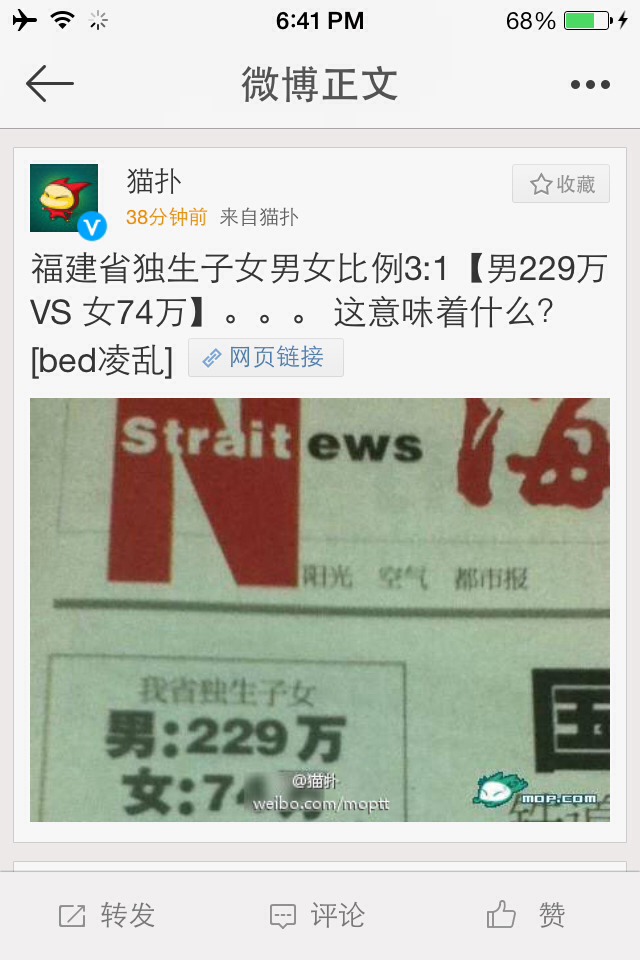Open the 网页链接 web link

pos(265,358)
